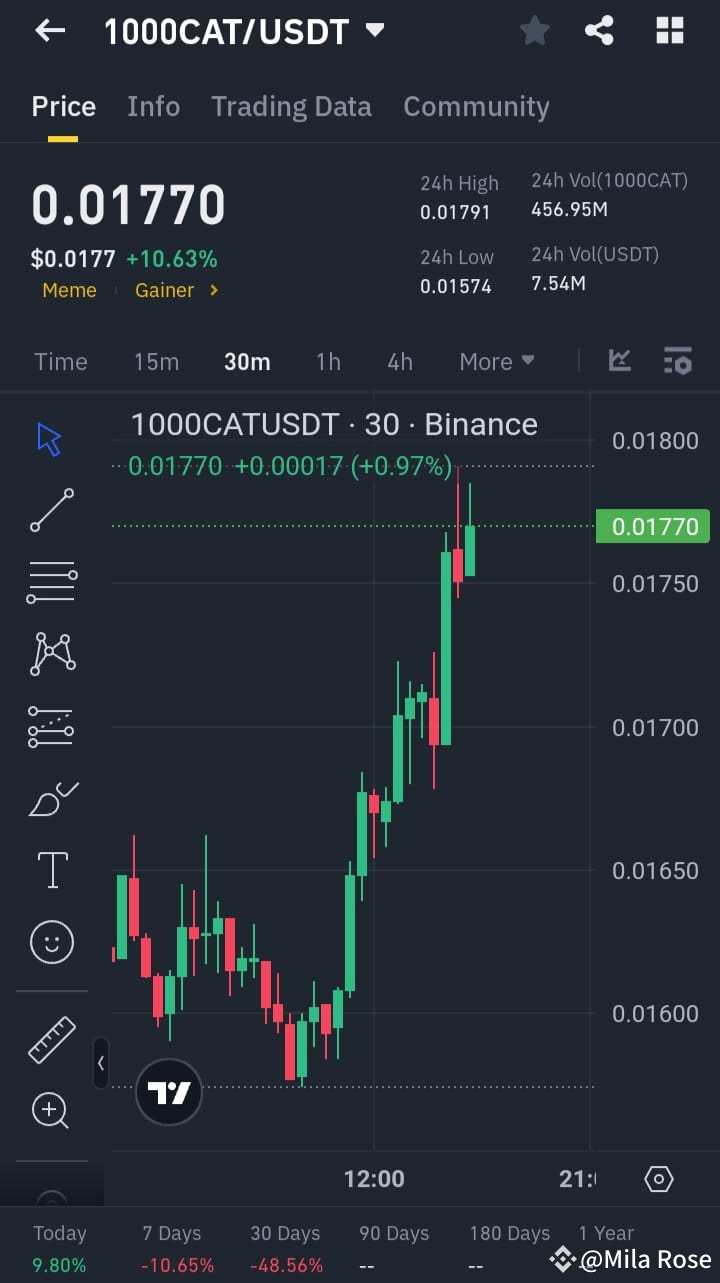The width and height of the screenshot is (720, 1283).
Task: Select the ruler measurement tool
Action: [x=51, y=1038]
